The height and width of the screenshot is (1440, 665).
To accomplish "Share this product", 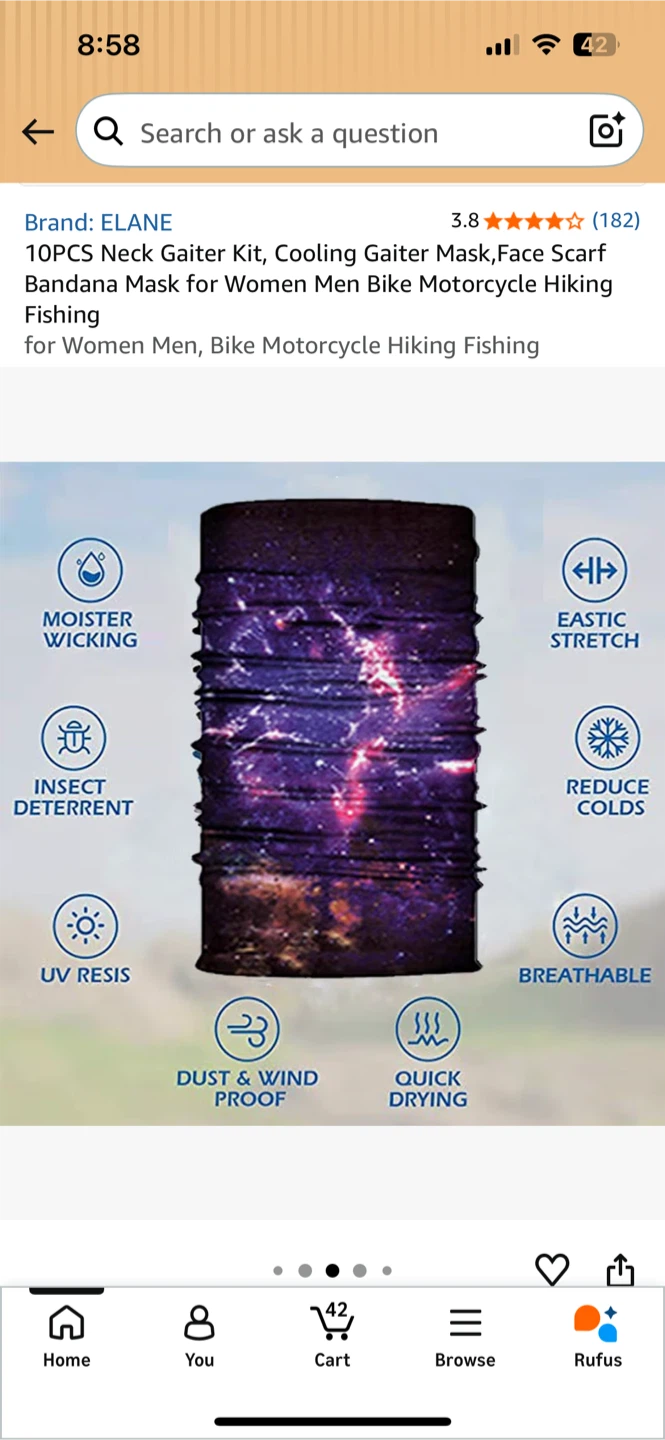I will click(620, 1269).
